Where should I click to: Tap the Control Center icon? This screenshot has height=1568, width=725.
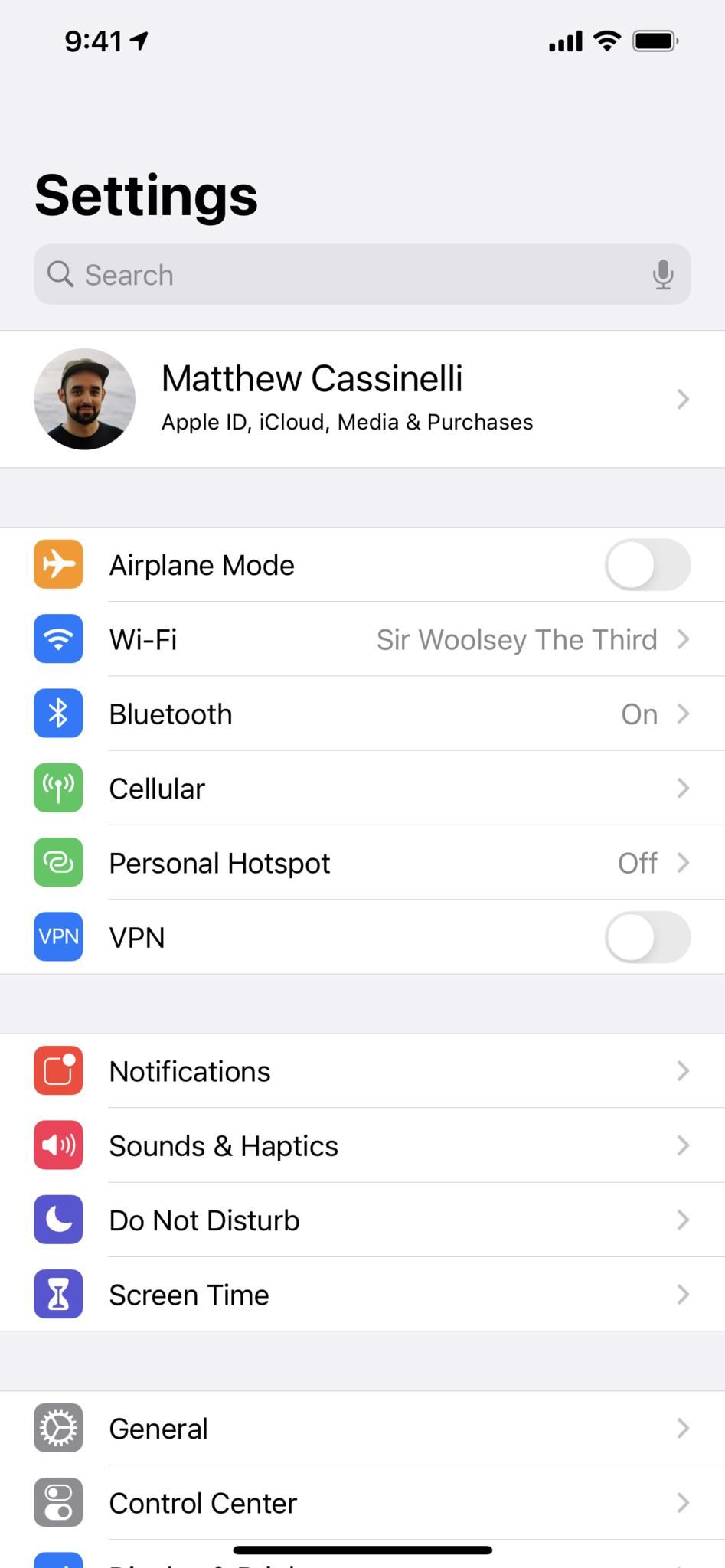click(57, 1502)
